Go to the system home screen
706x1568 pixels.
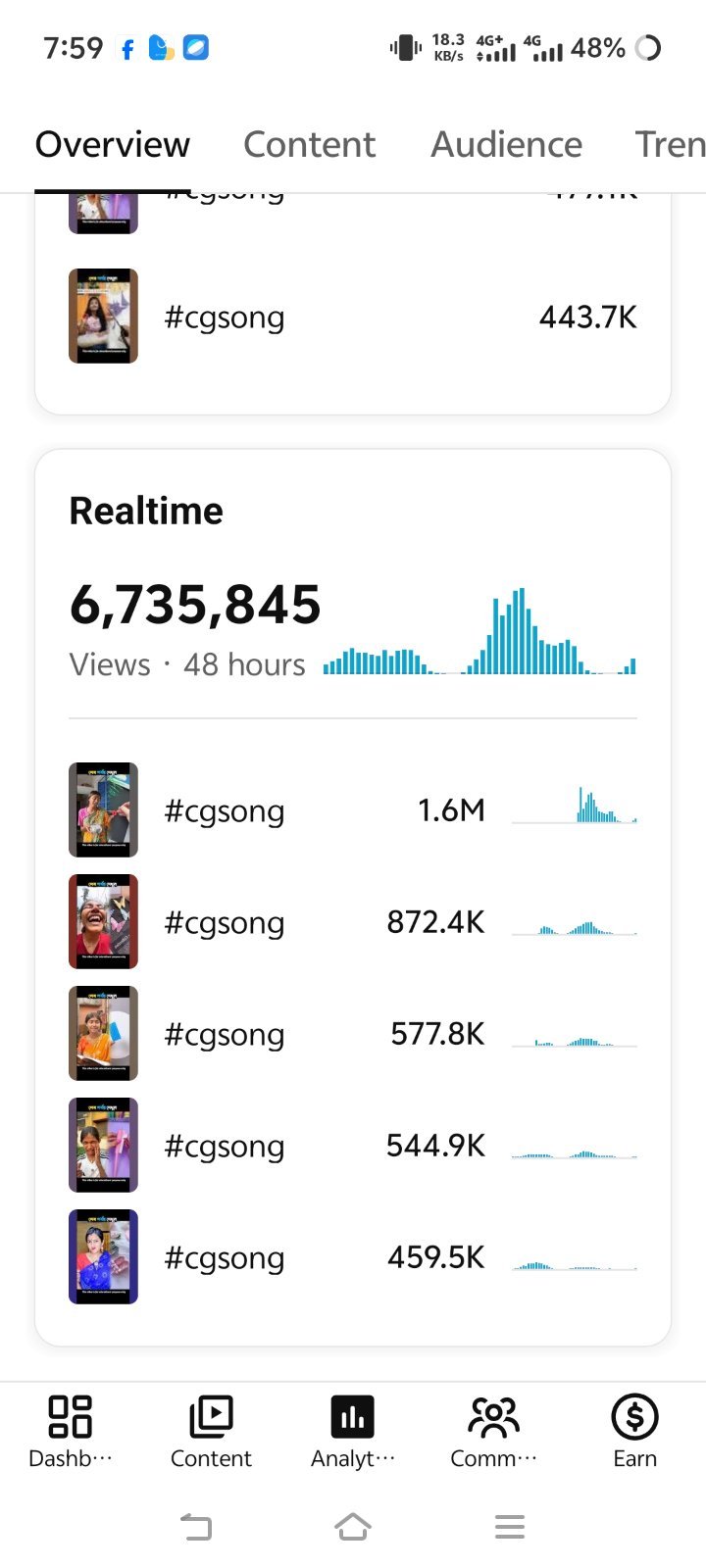pyautogui.click(x=353, y=1527)
